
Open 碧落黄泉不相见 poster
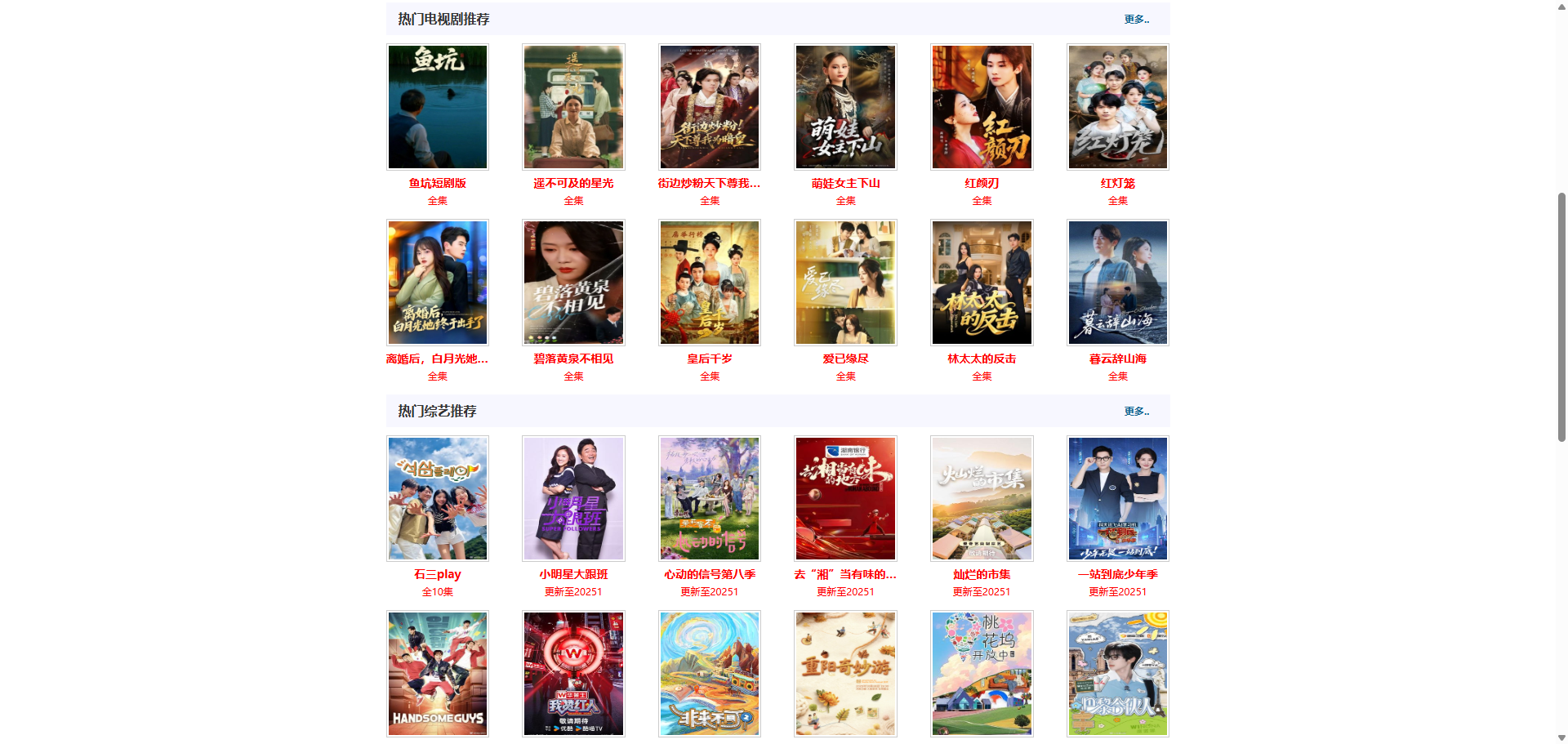[x=573, y=283]
